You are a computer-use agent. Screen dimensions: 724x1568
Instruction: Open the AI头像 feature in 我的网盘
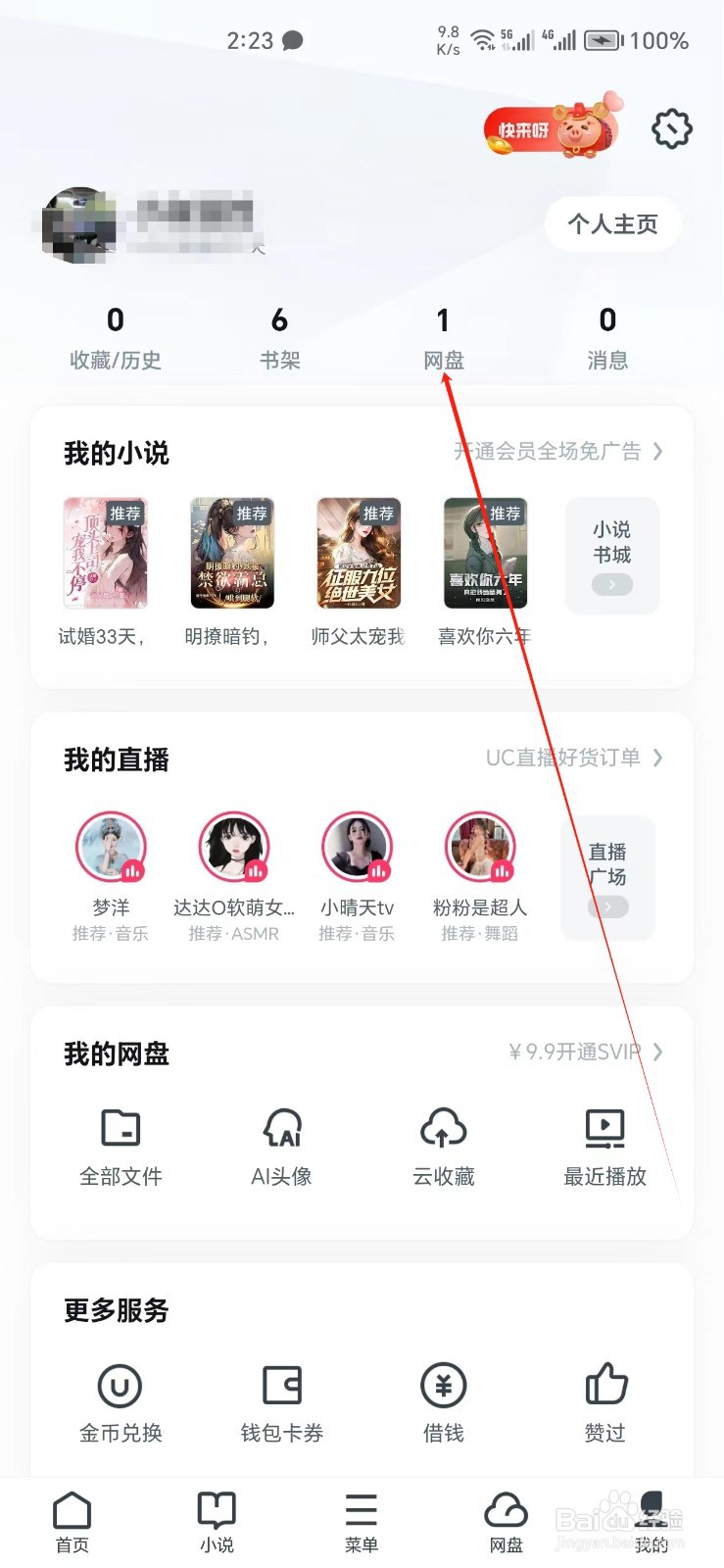[280, 1147]
